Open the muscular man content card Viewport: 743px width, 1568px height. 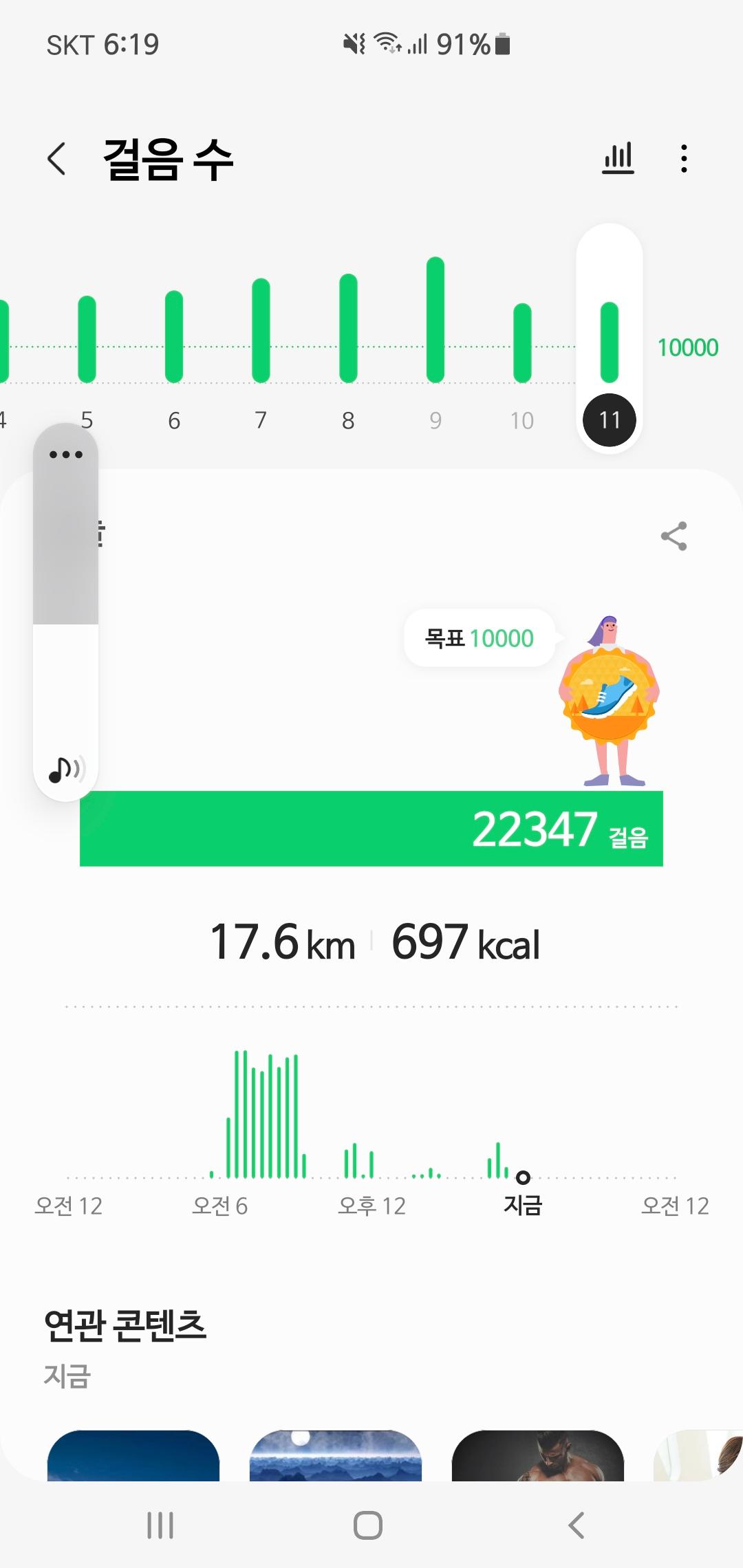coord(537,1455)
